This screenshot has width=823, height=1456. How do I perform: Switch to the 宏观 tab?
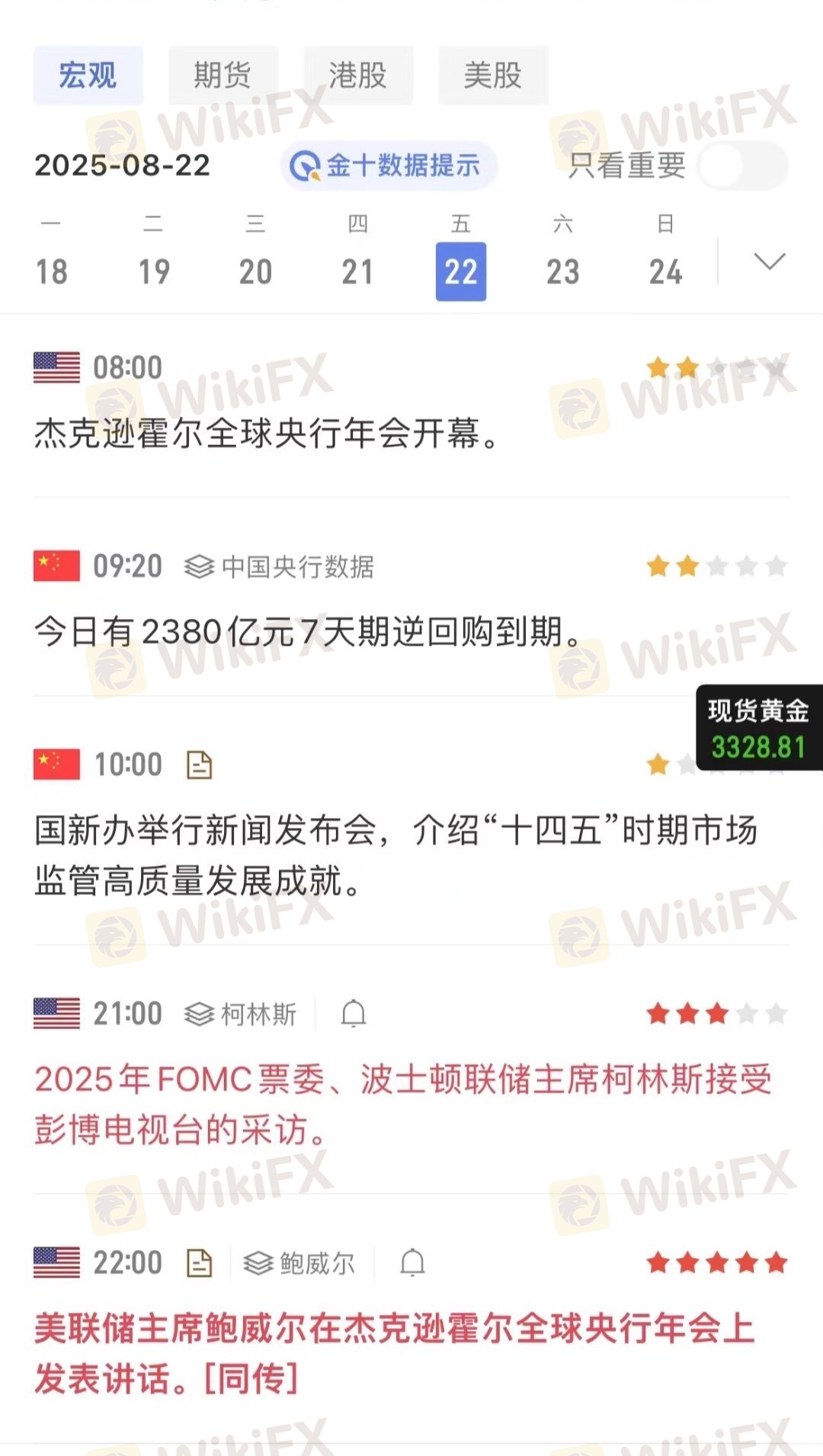[x=88, y=75]
